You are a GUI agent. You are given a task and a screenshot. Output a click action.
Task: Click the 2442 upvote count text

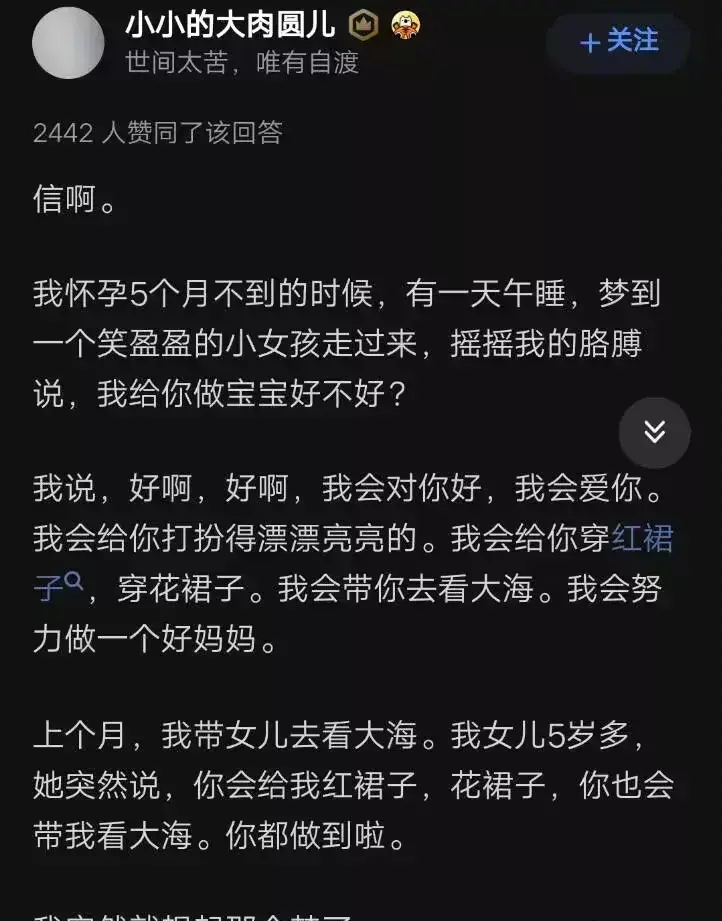point(155,132)
